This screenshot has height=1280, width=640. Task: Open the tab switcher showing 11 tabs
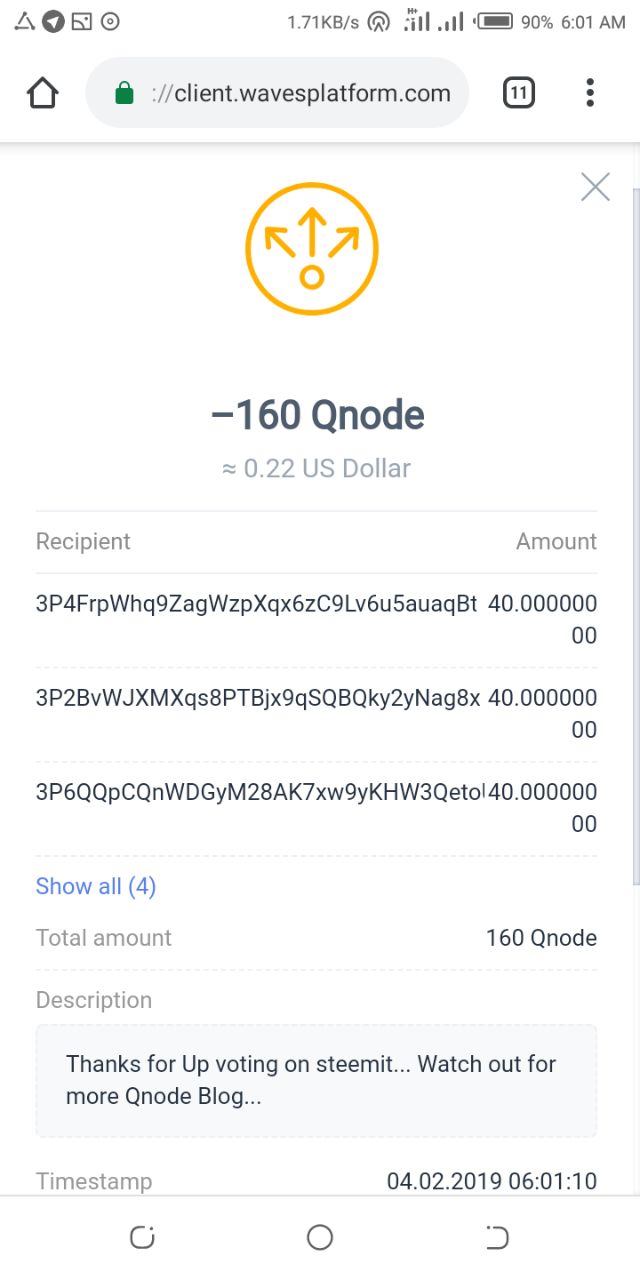(518, 94)
